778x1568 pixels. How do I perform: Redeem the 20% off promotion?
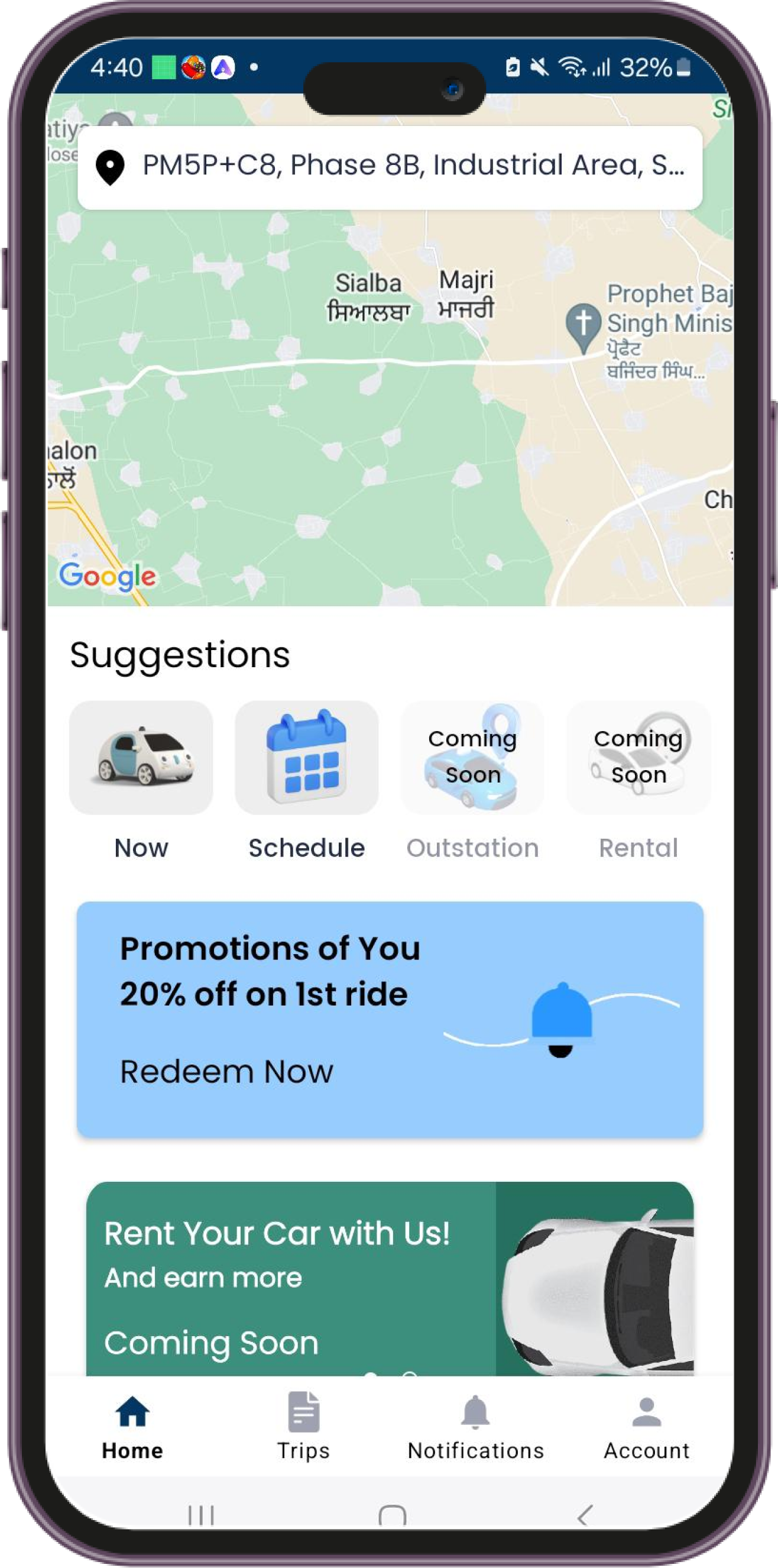pos(226,1072)
